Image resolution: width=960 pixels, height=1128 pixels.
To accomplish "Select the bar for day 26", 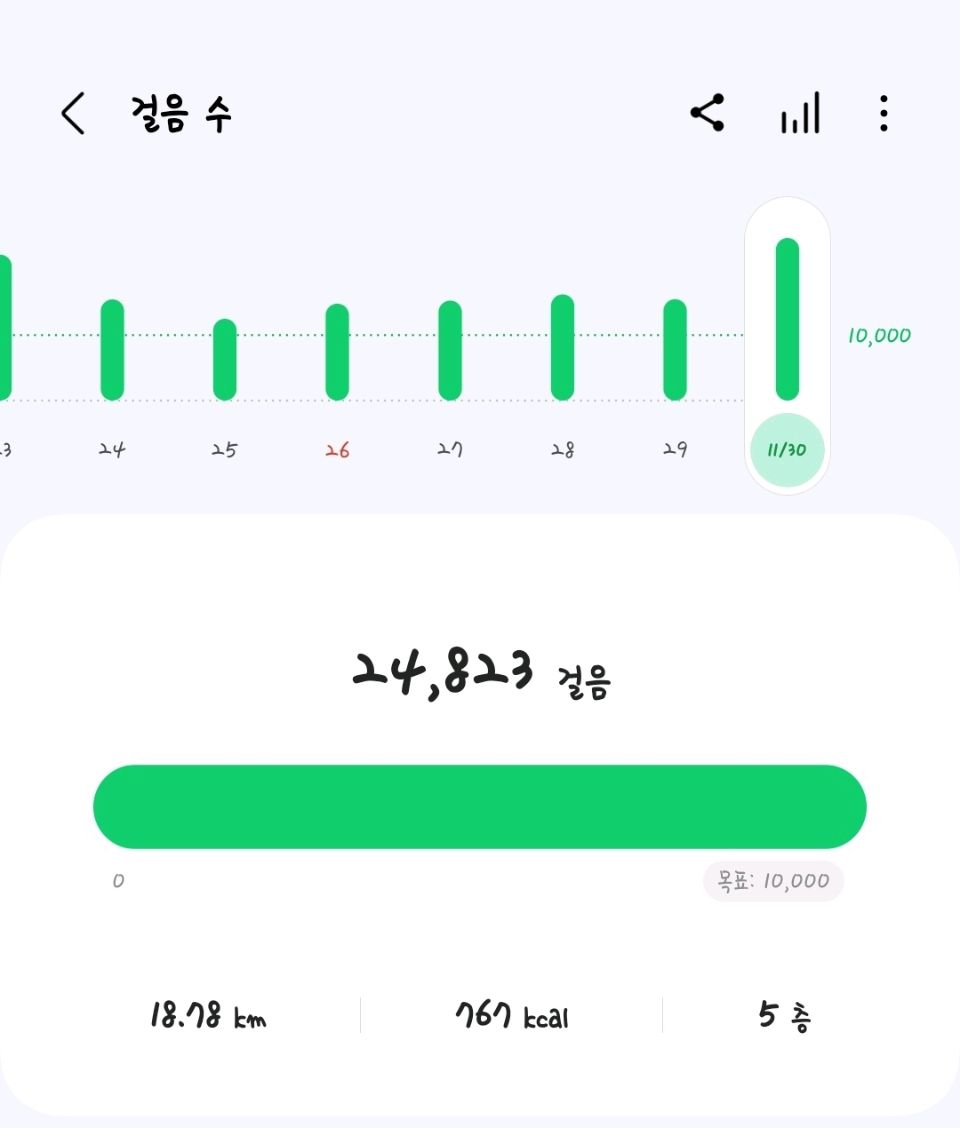I will point(337,352).
